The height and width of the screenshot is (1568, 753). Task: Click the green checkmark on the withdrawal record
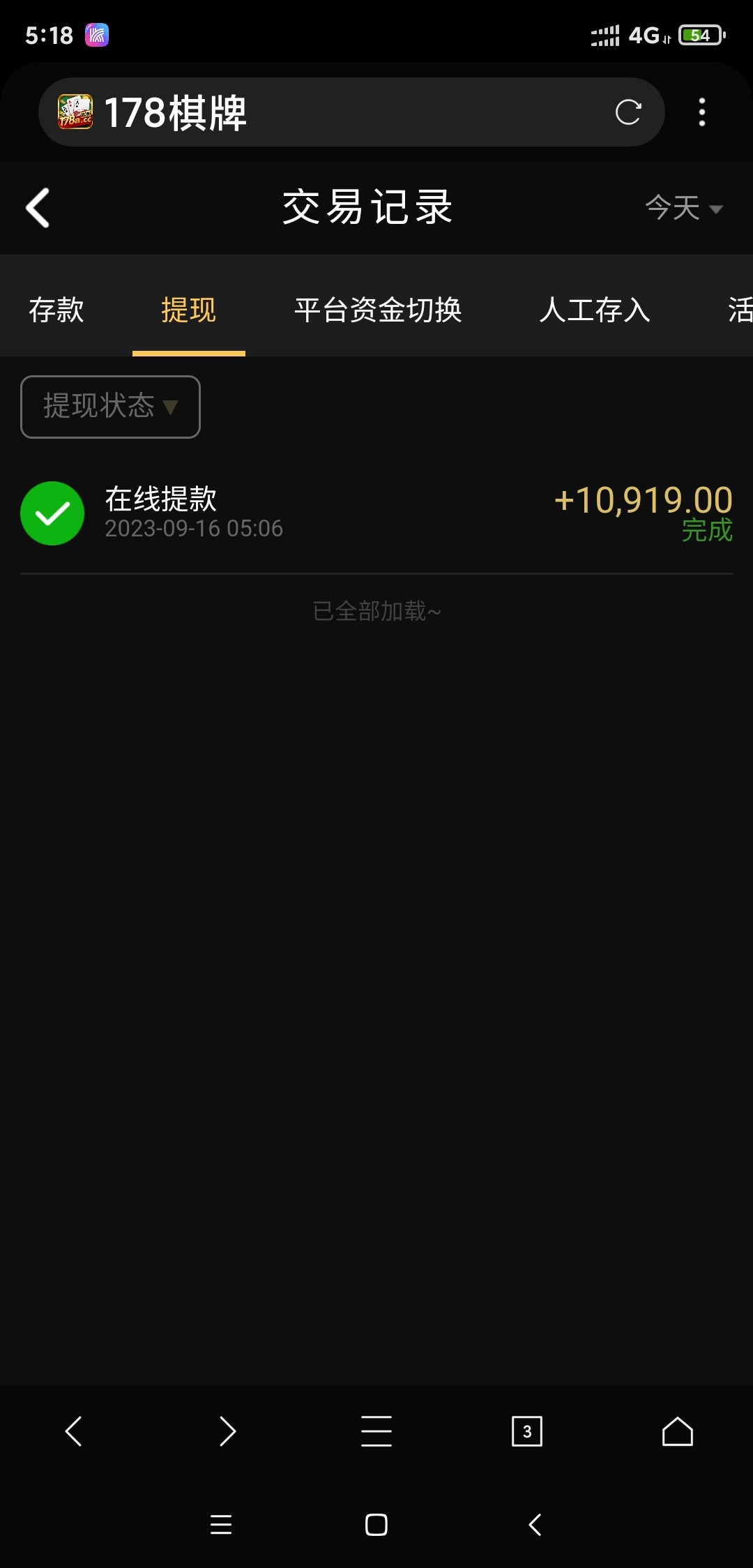(52, 513)
